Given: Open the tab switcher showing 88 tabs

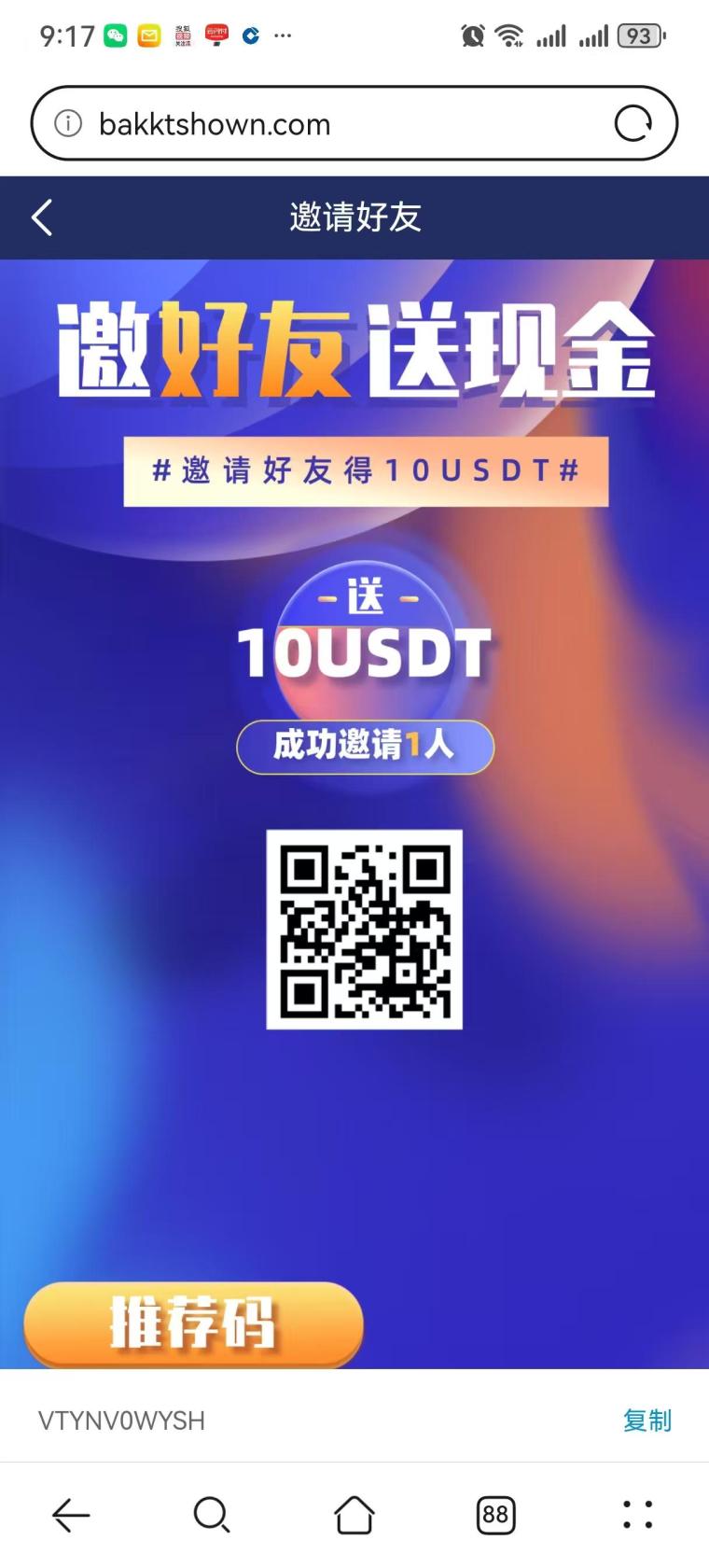Looking at the screenshot, I should [495, 1514].
